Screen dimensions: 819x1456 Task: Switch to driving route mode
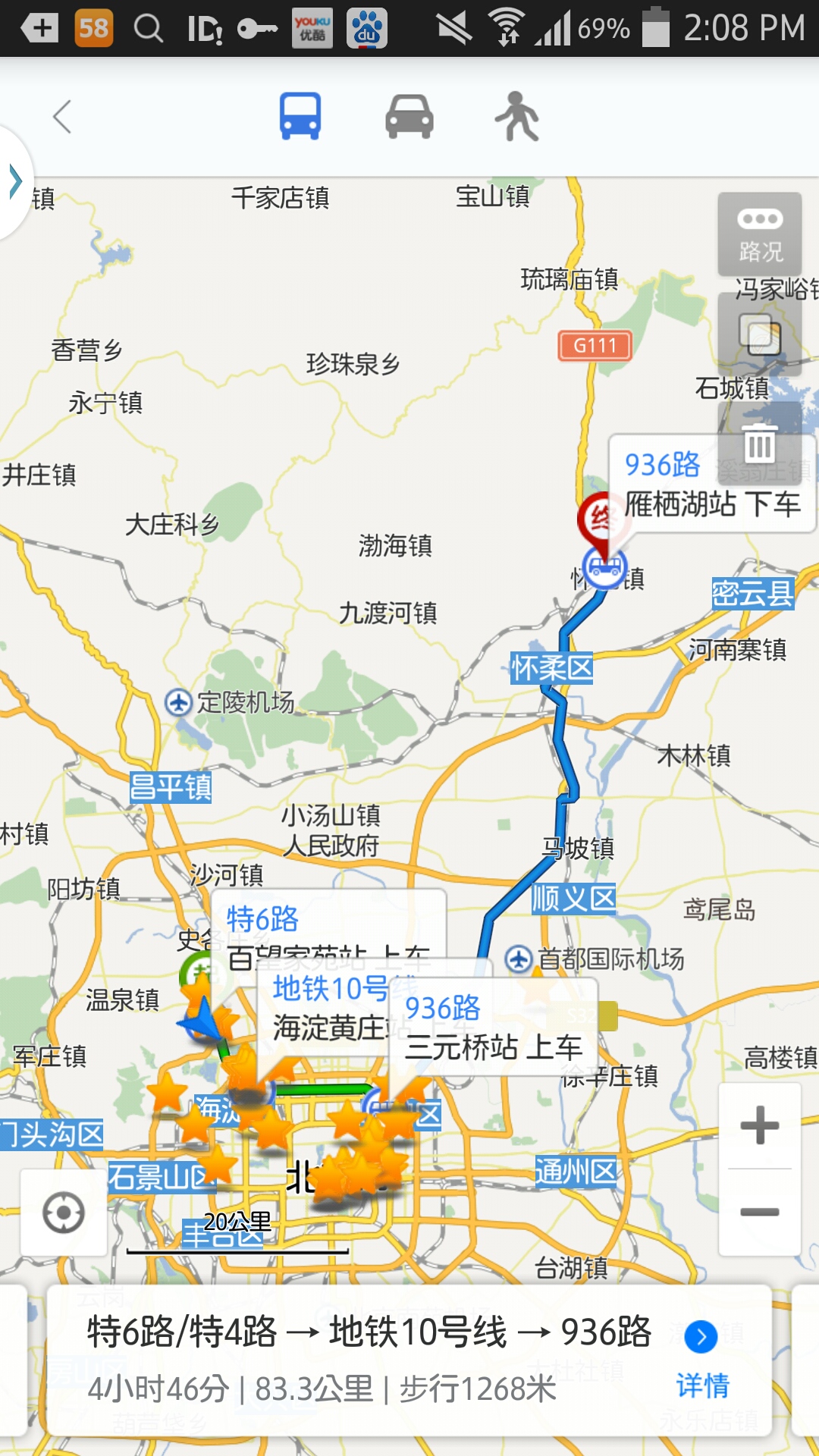coord(409,117)
